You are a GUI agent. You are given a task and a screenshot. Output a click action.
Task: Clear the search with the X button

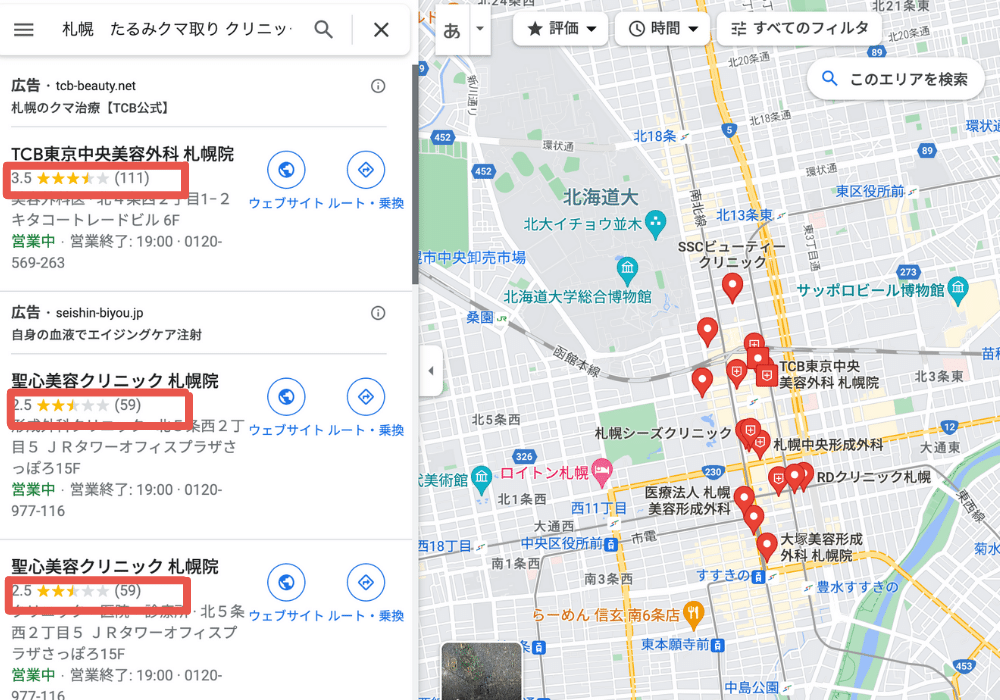(x=381, y=30)
